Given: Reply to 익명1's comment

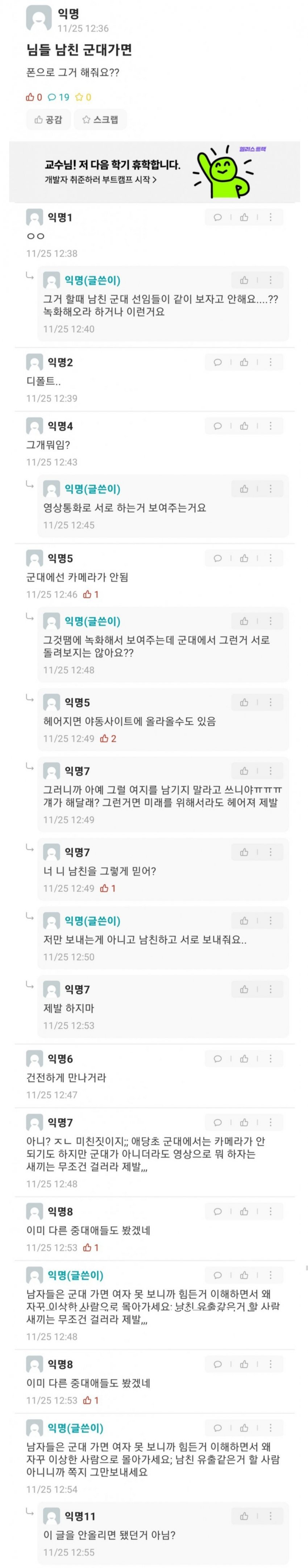Looking at the screenshot, I should pyautogui.click(x=217, y=217).
